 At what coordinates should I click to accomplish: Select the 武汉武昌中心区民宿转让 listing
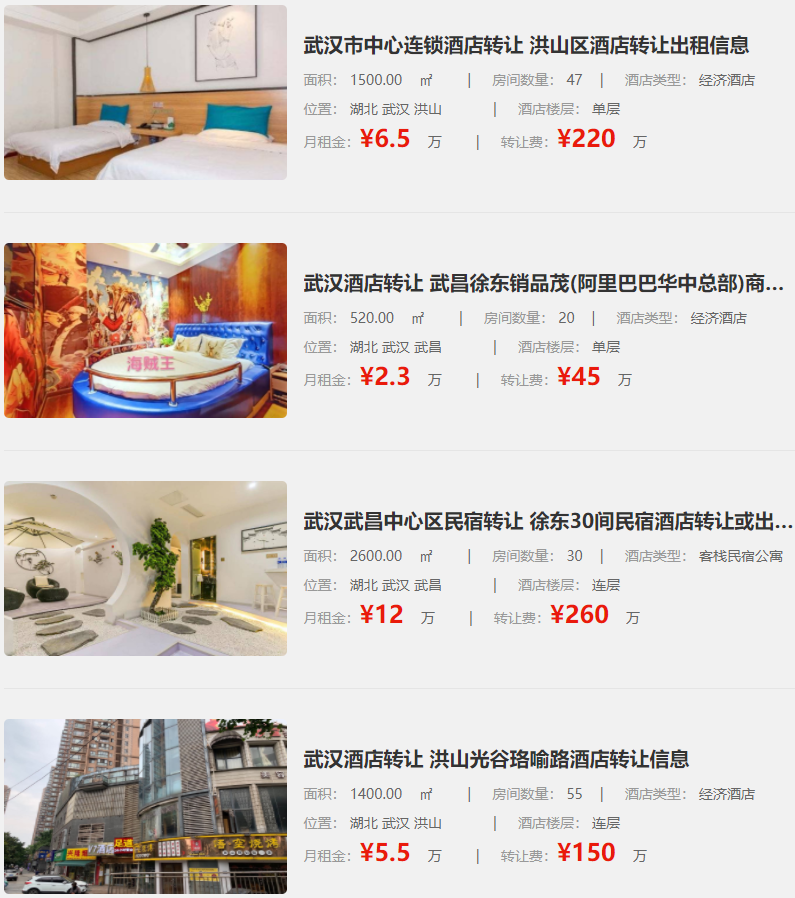click(547, 521)
